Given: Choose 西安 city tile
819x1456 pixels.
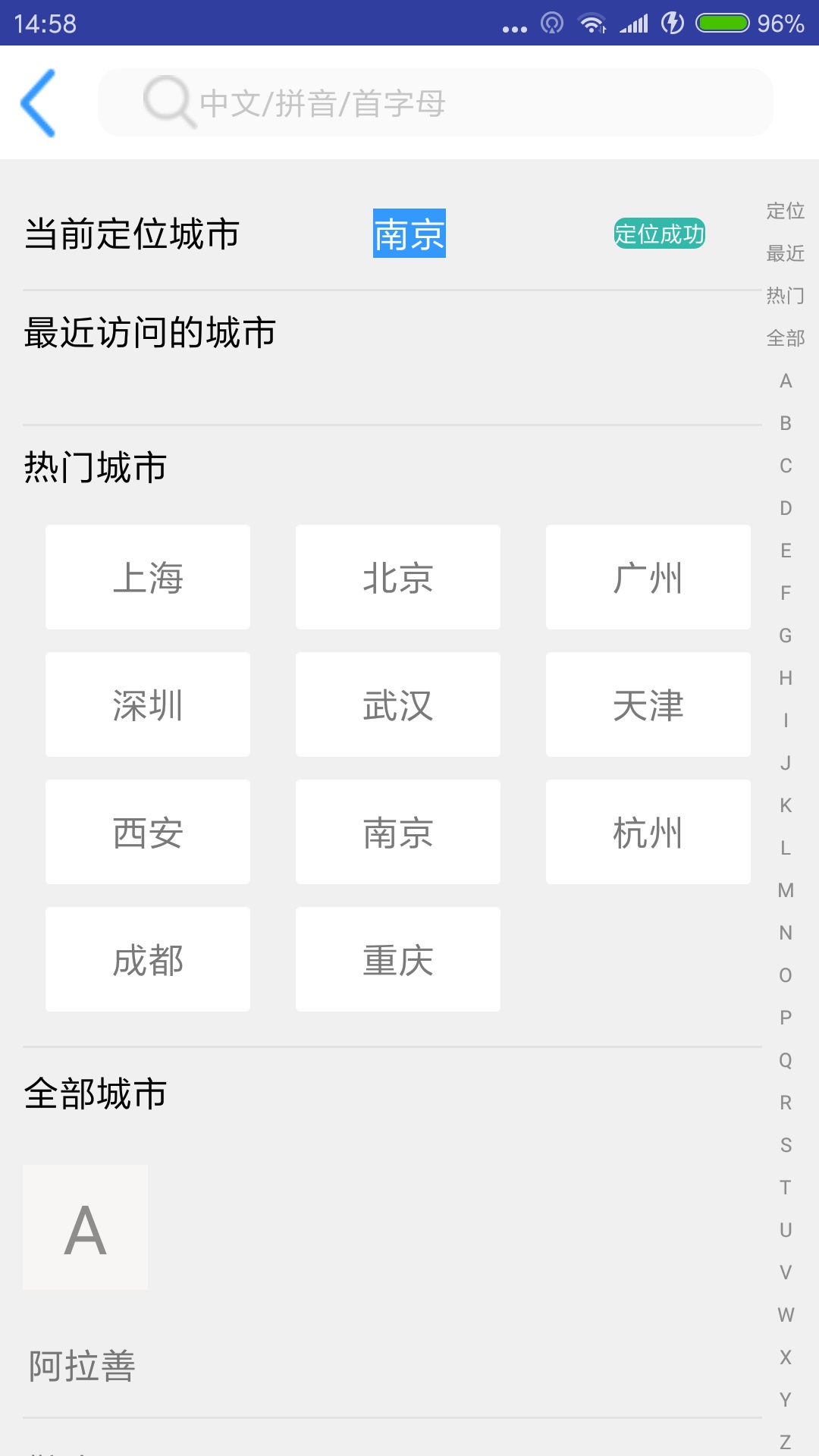Looking at the screenshot, I should 148,832.
